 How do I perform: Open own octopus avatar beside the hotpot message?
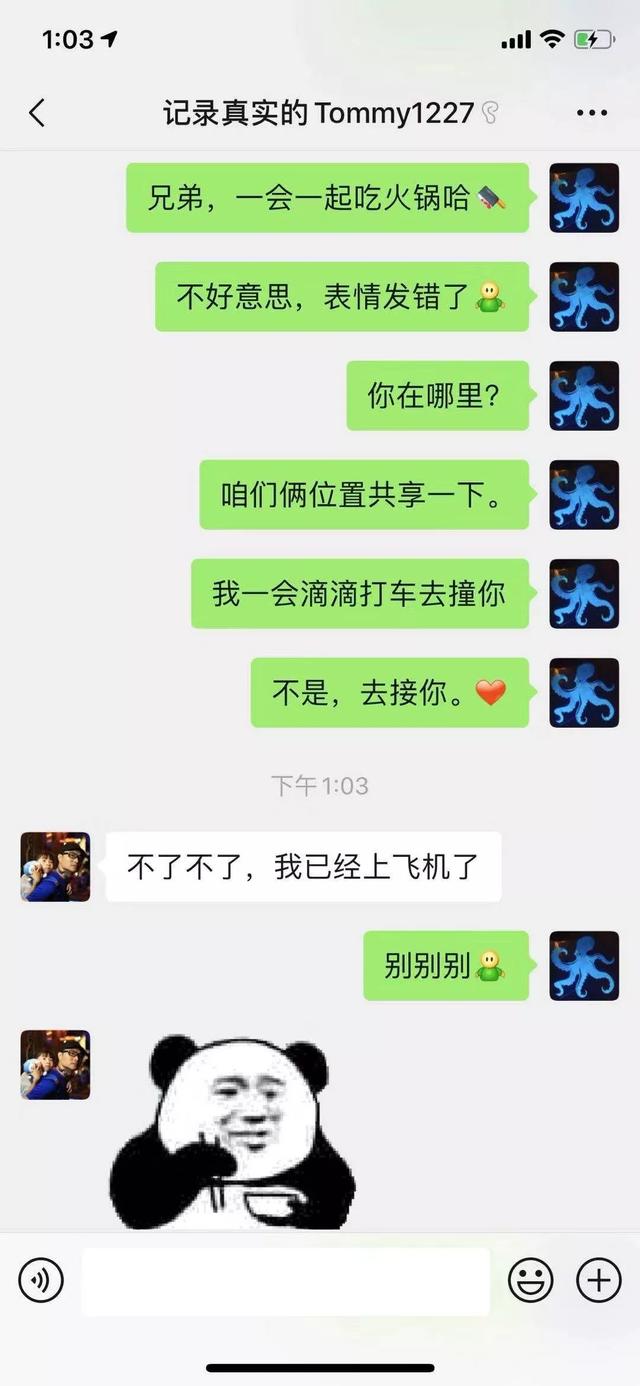click(x=584, y=198)
